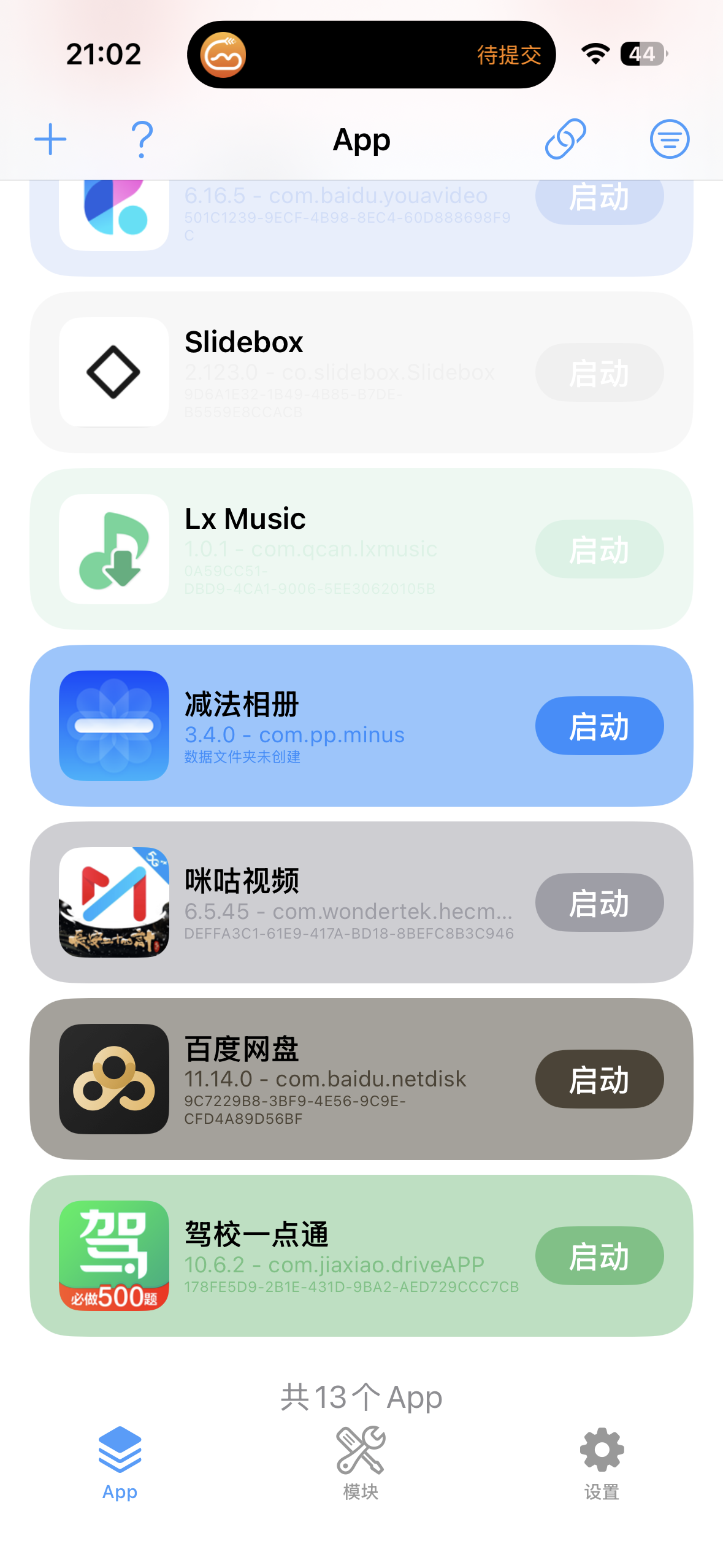The image size is (723, 1568).
Task: Launch 咪咕视频 with 启动 button
Action: (x=599, y=902)
